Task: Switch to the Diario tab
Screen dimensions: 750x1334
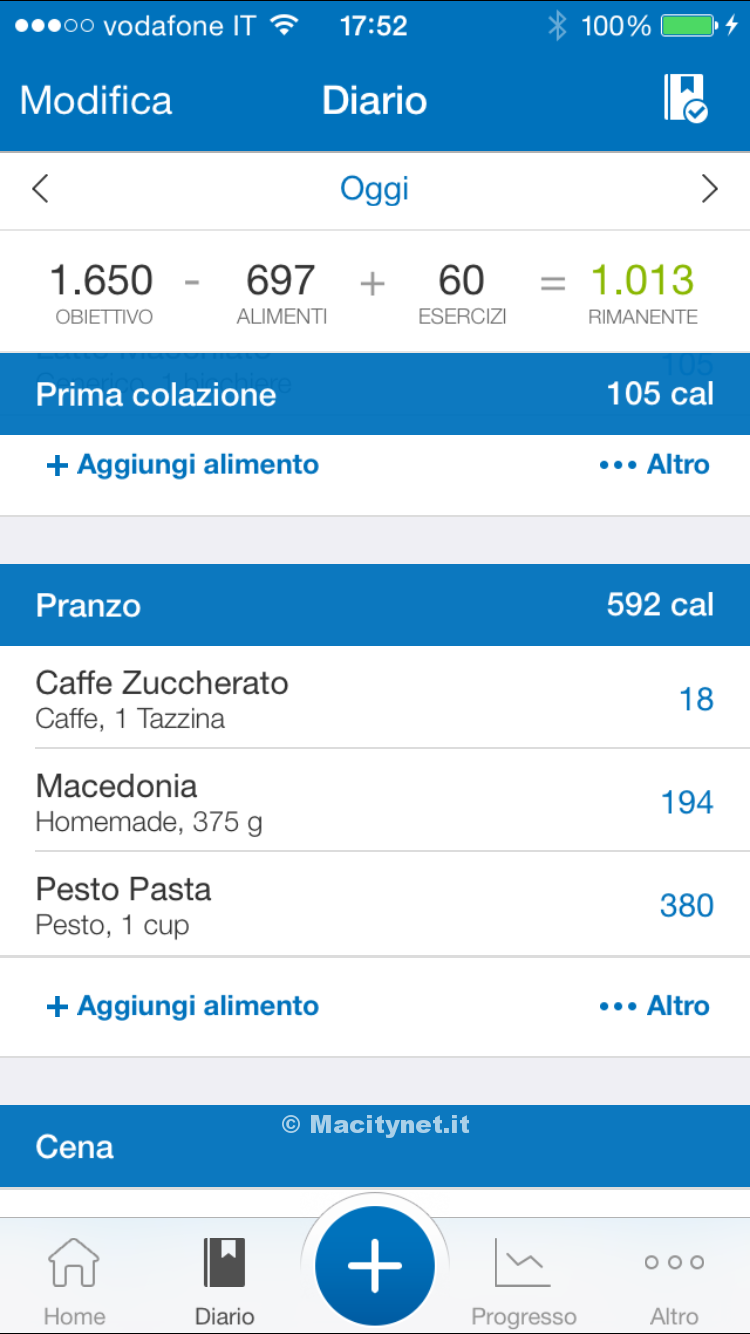Action: pos(225,1279)
